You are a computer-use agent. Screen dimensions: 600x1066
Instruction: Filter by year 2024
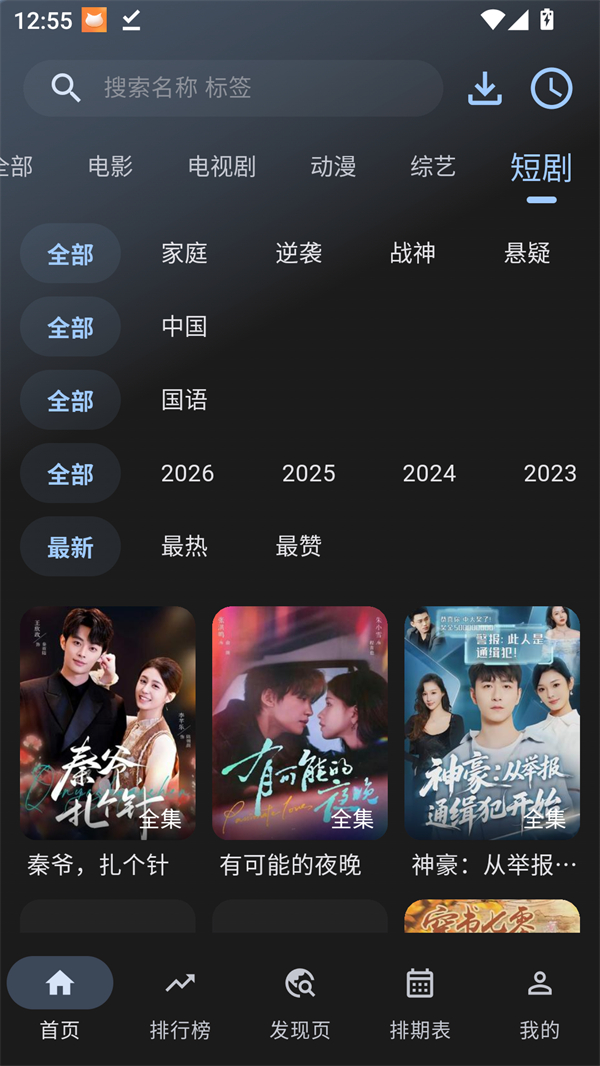coord(429,474)
